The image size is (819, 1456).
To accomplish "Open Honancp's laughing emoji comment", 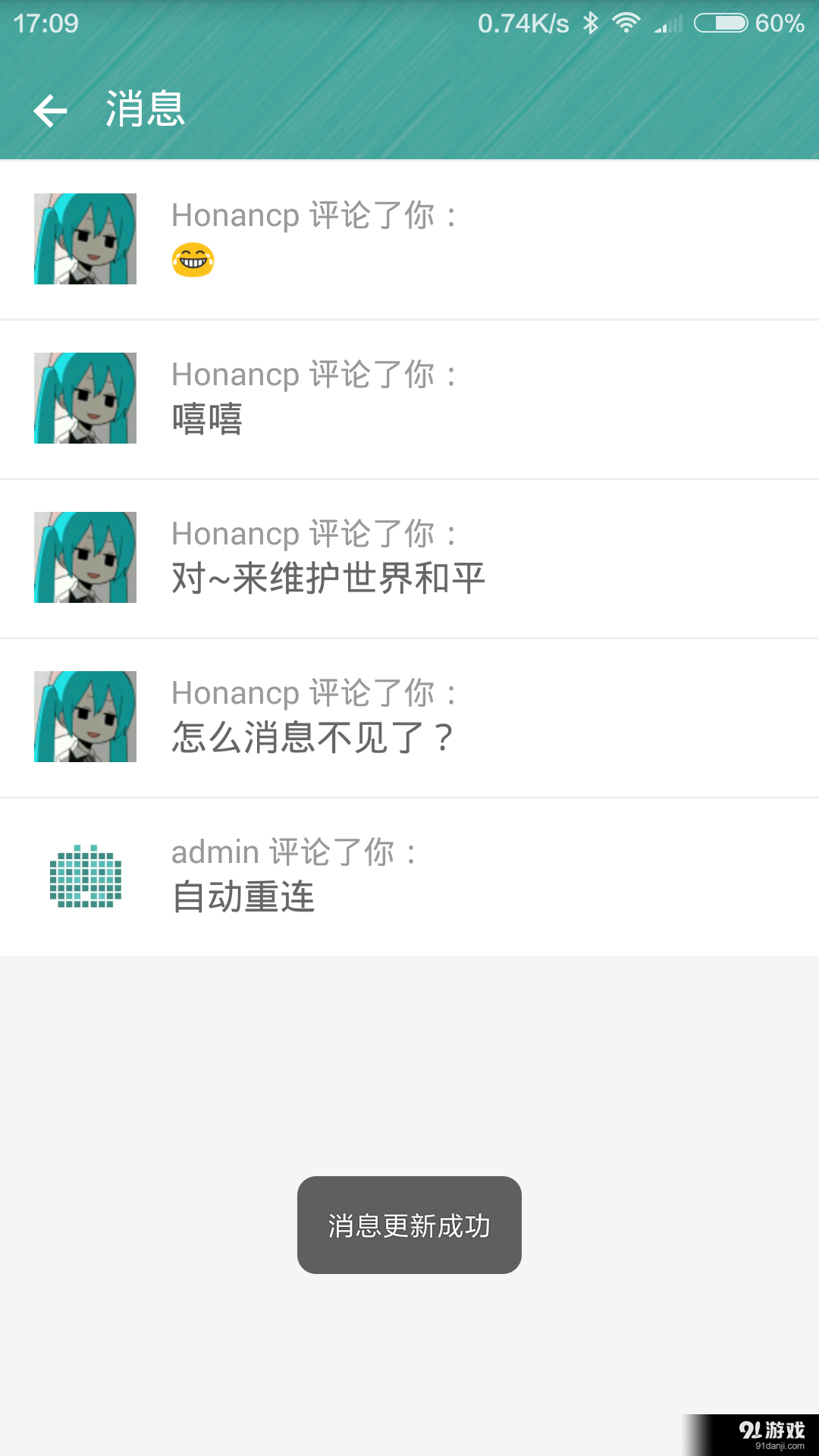I will (x=409, y=240).
